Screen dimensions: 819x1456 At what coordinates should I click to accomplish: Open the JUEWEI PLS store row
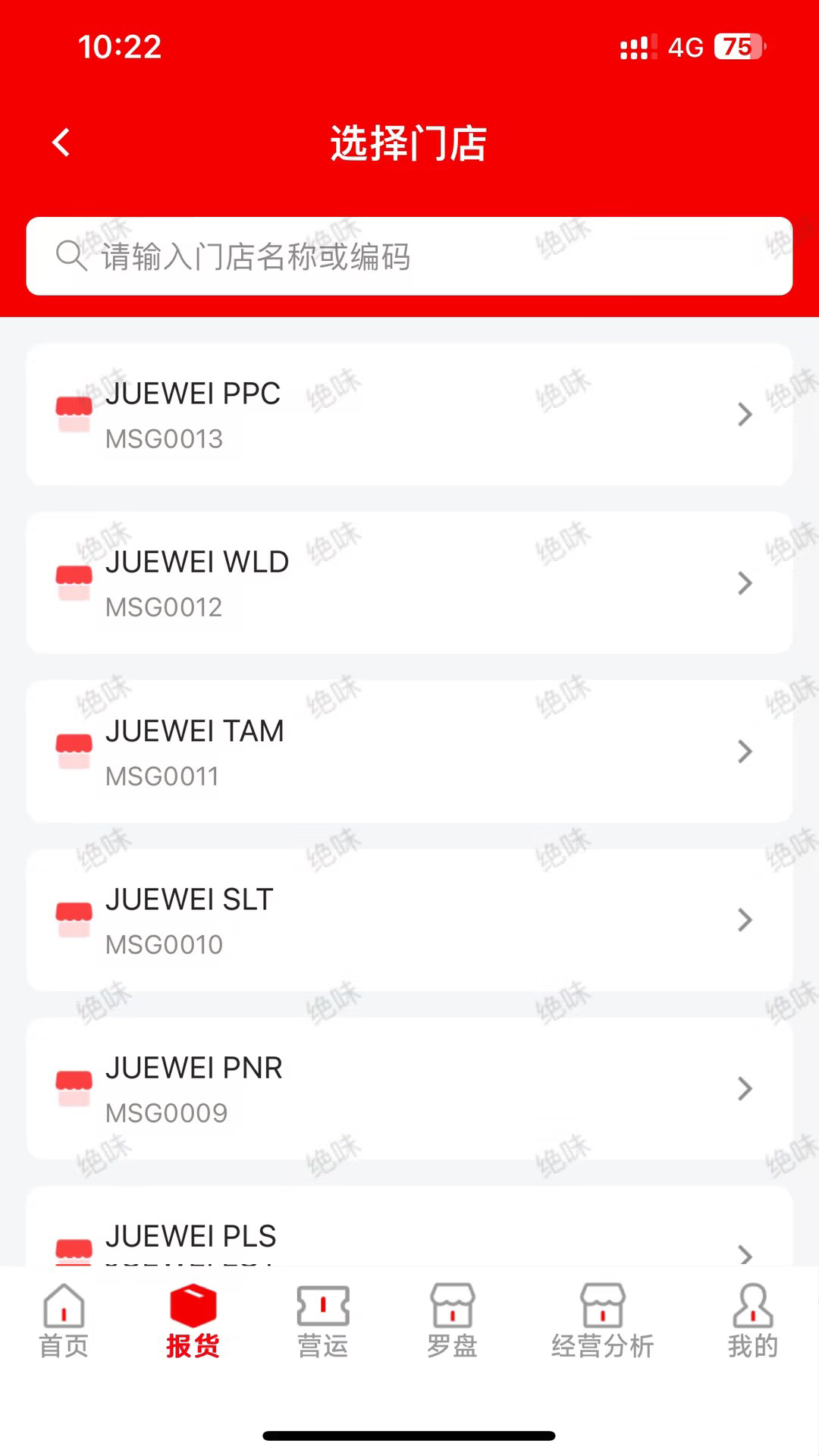click(409, 1236)
